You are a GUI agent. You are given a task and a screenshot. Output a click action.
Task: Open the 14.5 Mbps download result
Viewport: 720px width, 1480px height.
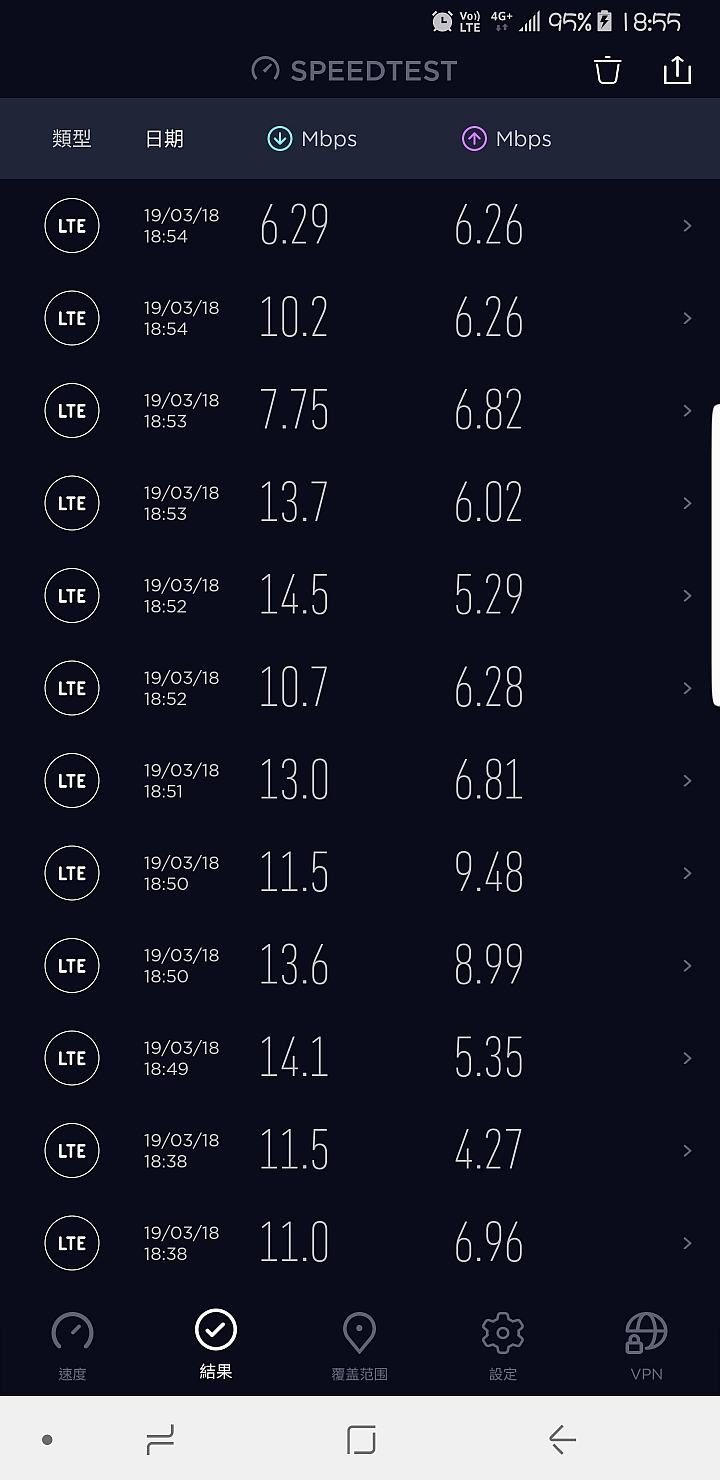tap(360, 596)
